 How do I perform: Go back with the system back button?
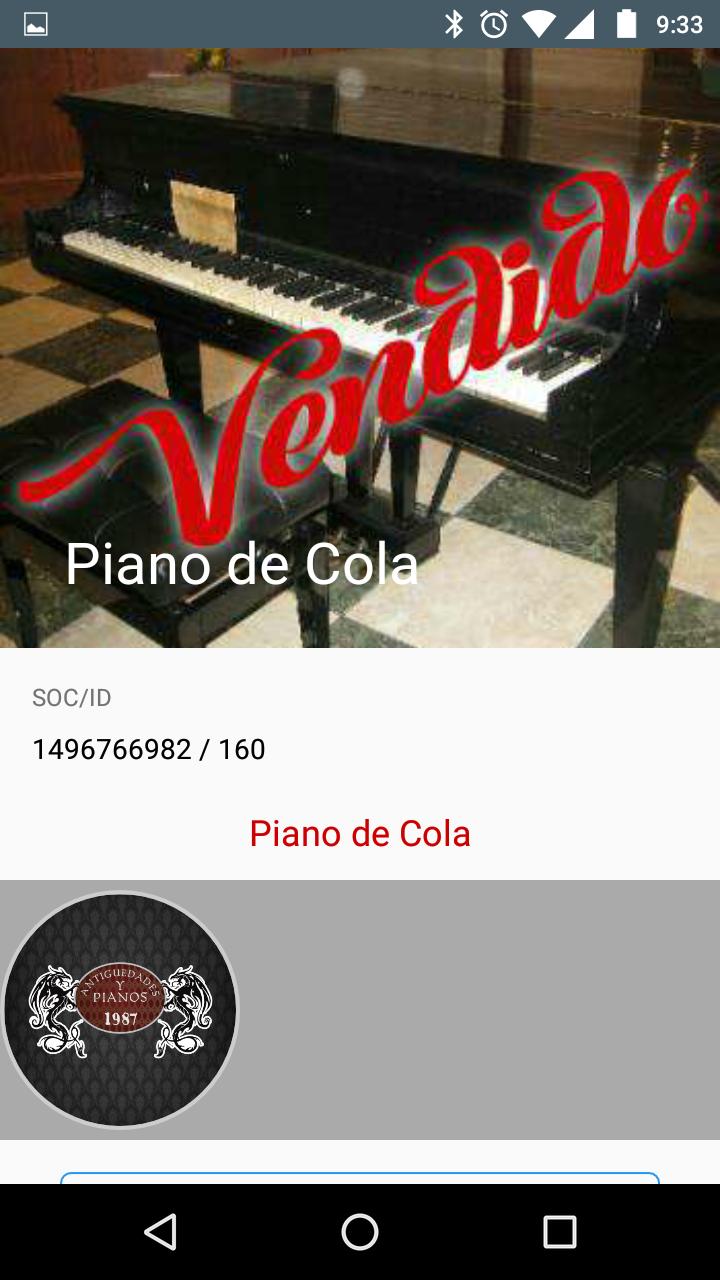160,1232
